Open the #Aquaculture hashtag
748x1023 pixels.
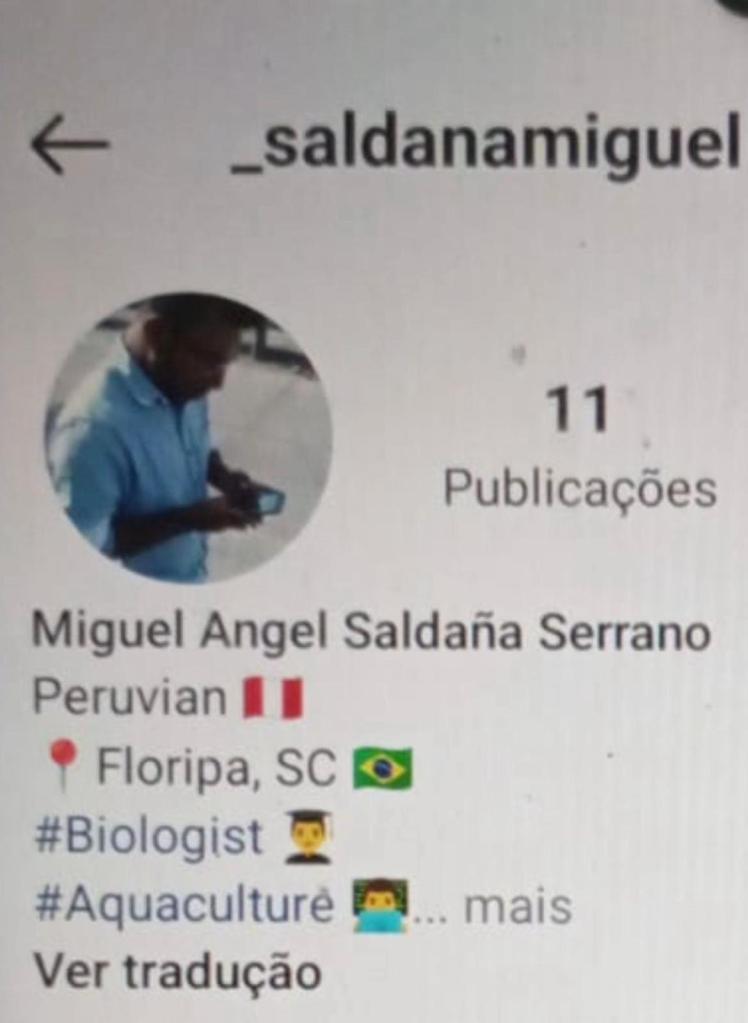point(183,906)
